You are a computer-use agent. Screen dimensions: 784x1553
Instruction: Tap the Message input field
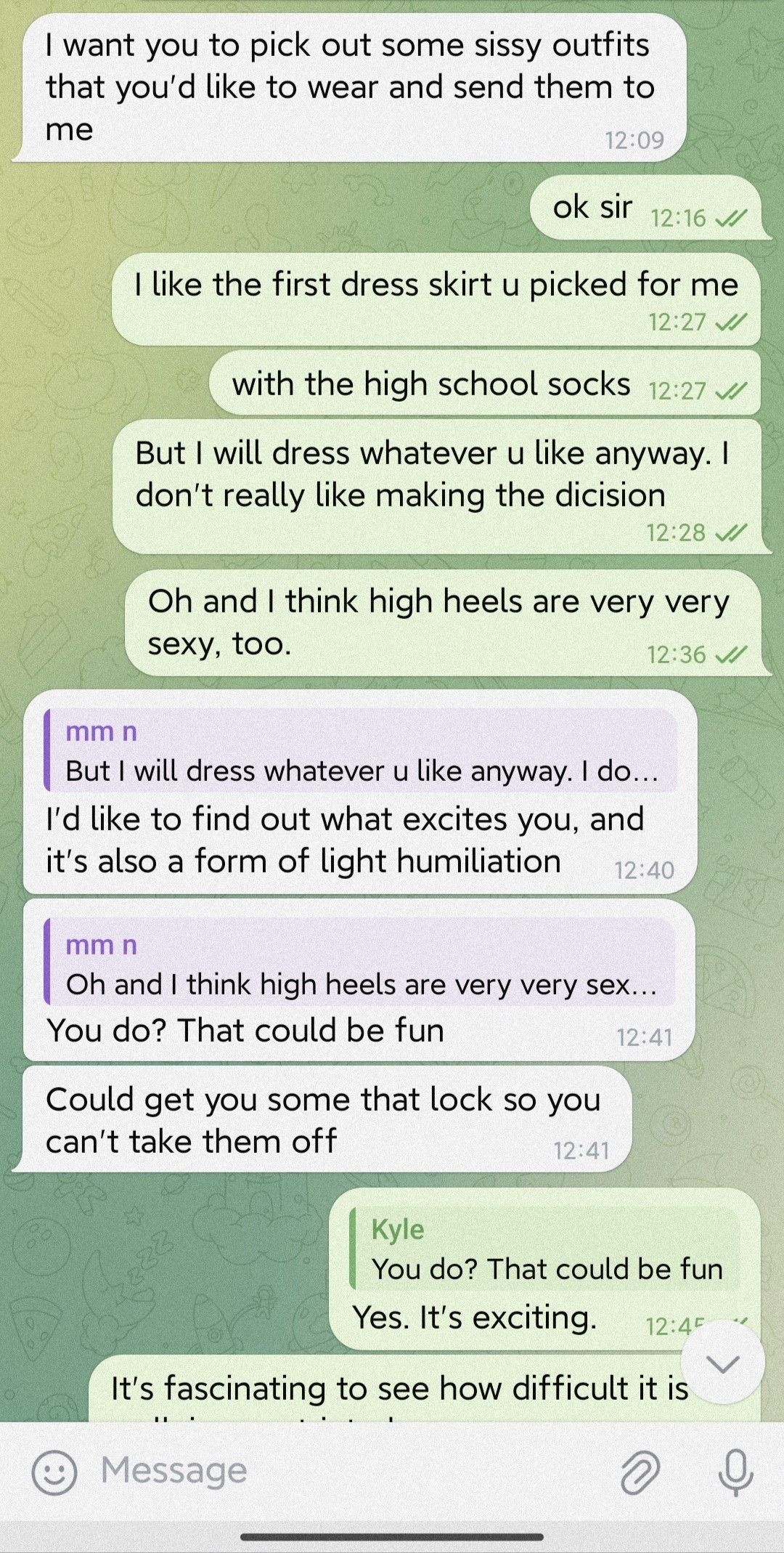click(348, 1471)
